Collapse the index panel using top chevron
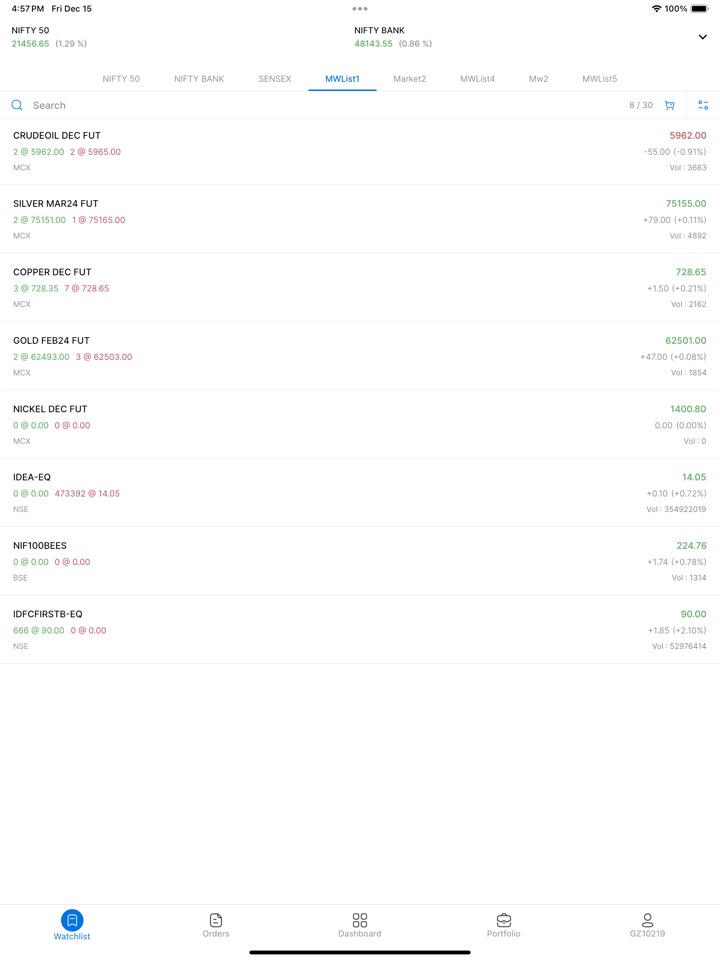 702,37
